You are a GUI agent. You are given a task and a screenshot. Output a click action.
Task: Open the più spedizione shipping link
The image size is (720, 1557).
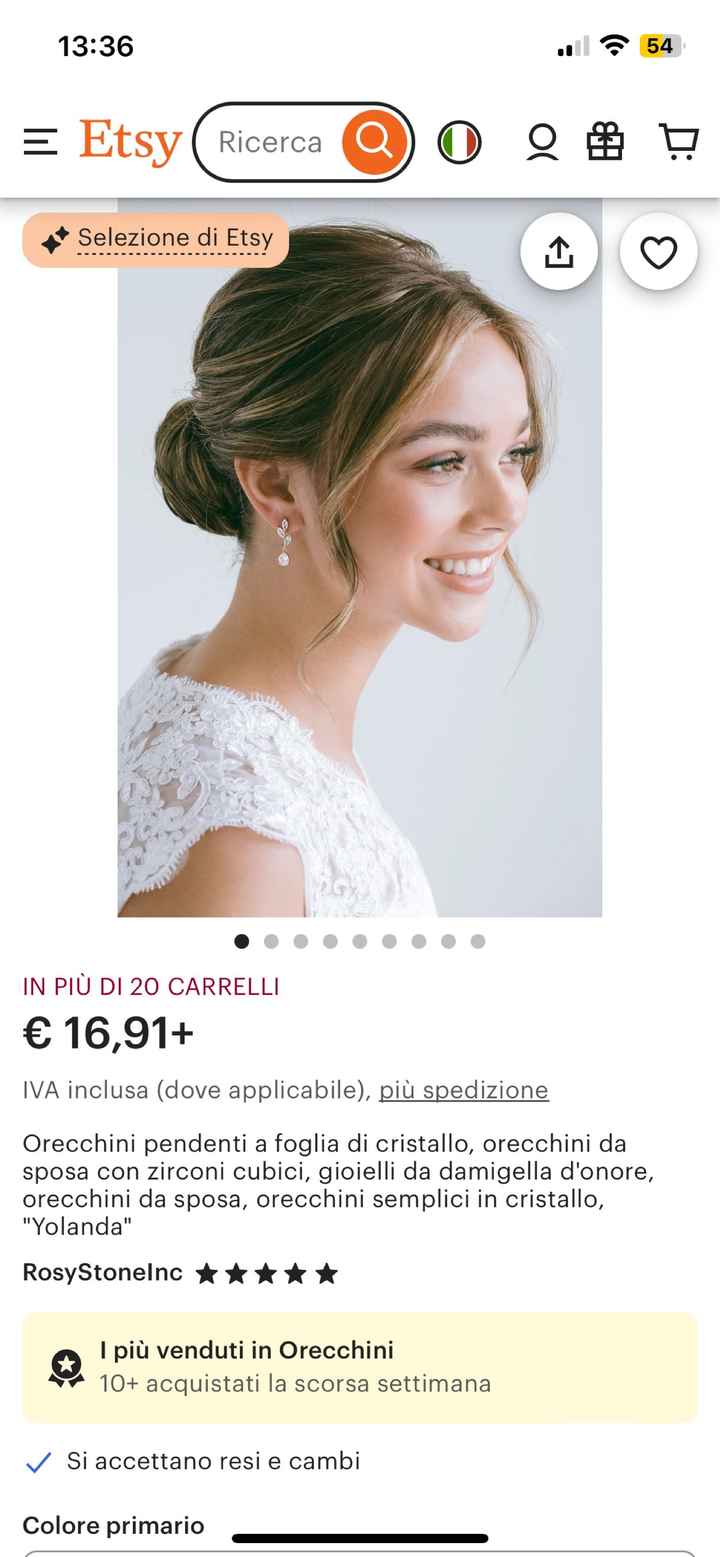[x=463, y=1090]
